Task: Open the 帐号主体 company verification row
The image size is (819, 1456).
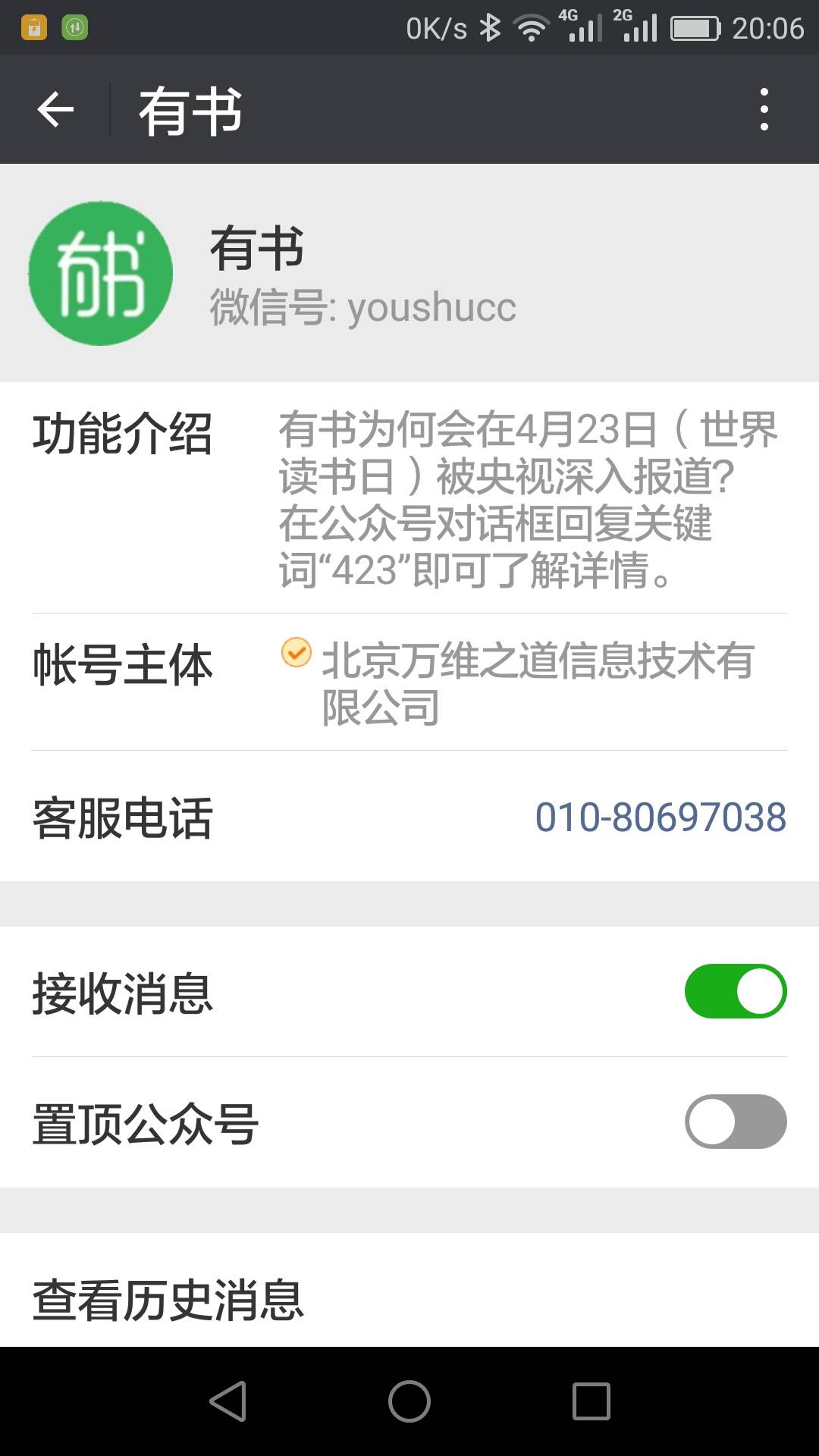Action: click(409, 682)
